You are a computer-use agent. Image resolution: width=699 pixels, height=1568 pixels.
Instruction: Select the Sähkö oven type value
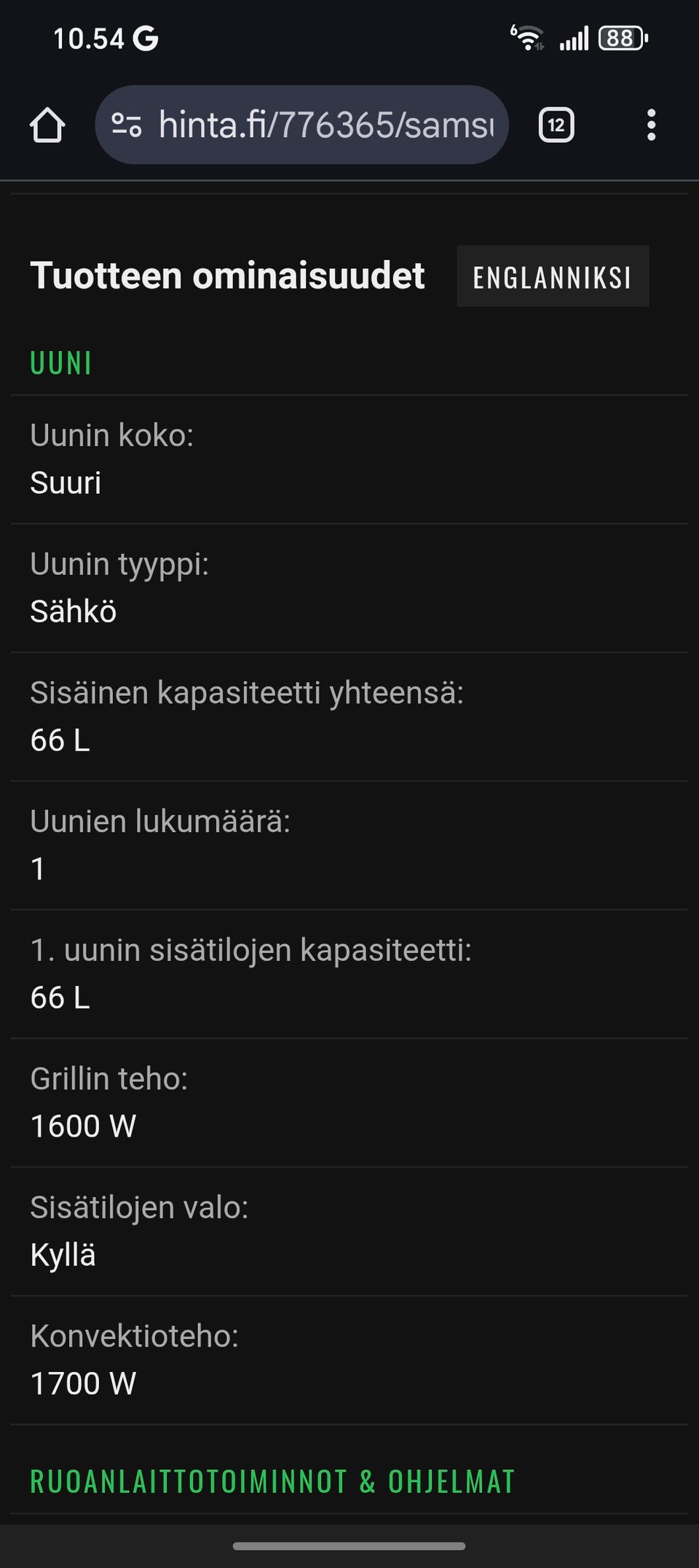71,612
